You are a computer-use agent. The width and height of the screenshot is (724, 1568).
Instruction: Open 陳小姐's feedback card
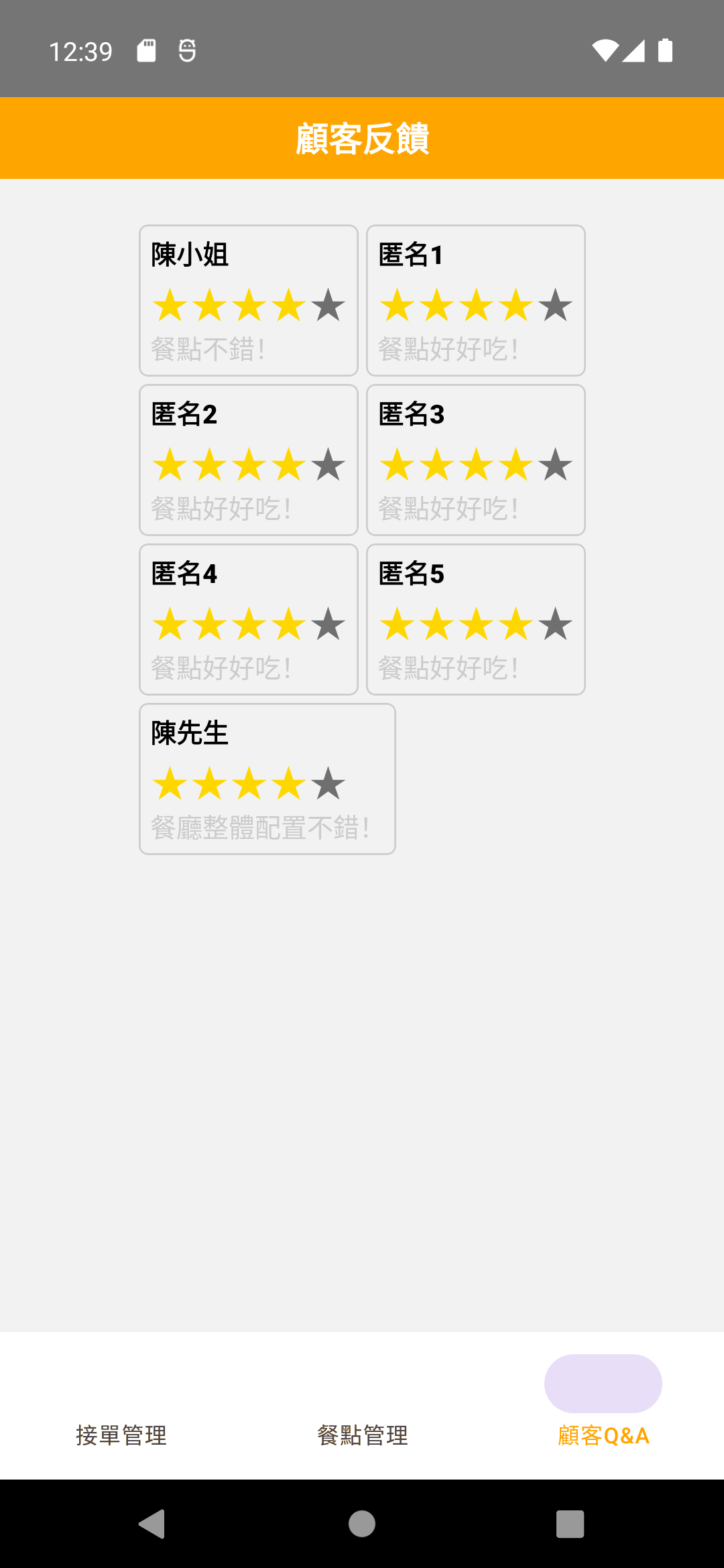(248, 300)
